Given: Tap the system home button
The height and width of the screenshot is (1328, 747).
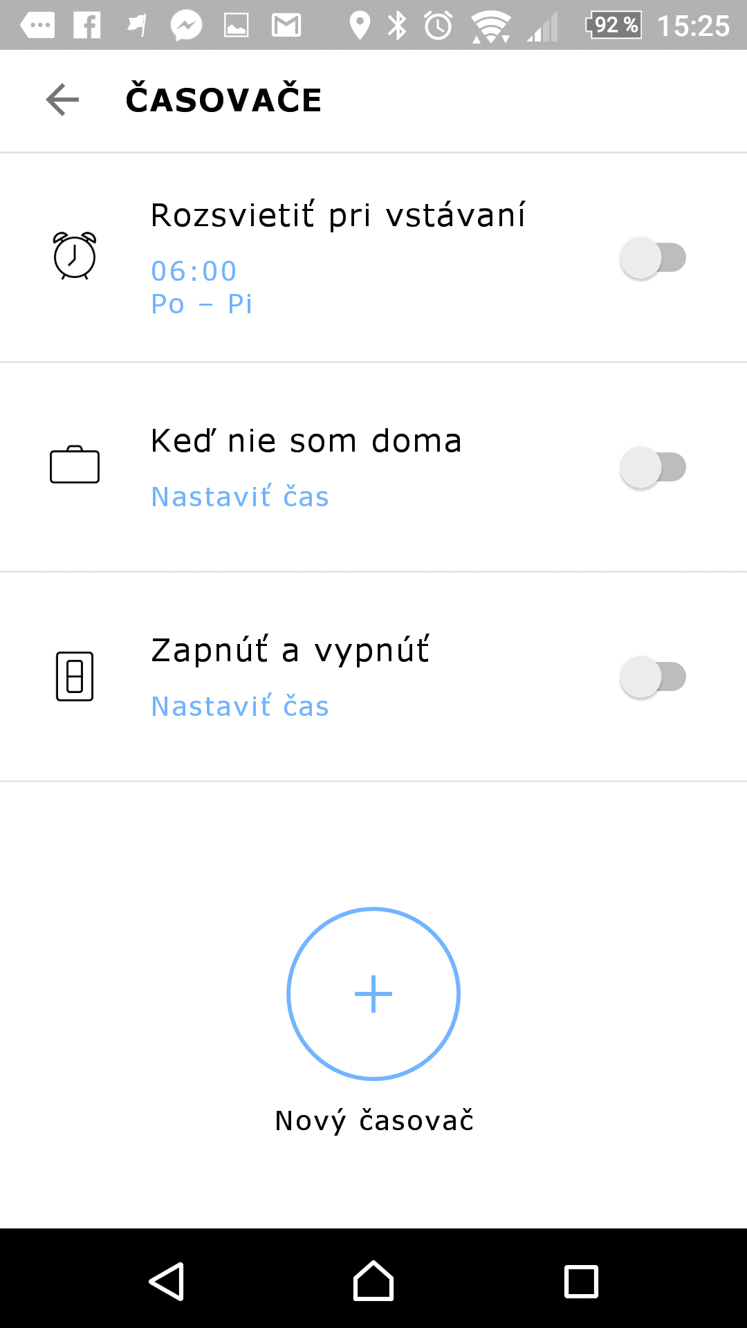Looking at the screenshot, I should tap(373, 1280).
